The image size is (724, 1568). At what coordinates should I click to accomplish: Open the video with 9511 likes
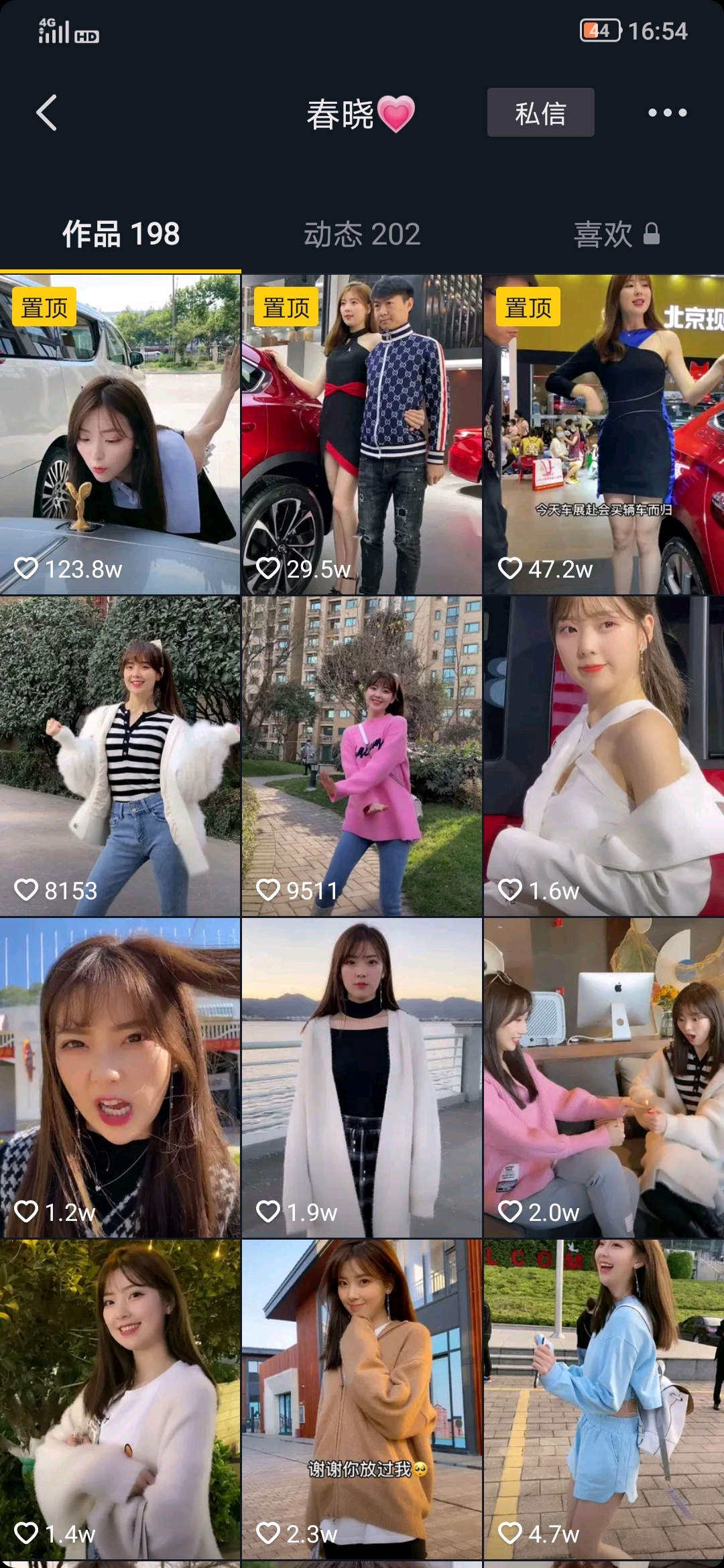click(x=362, y=756)
